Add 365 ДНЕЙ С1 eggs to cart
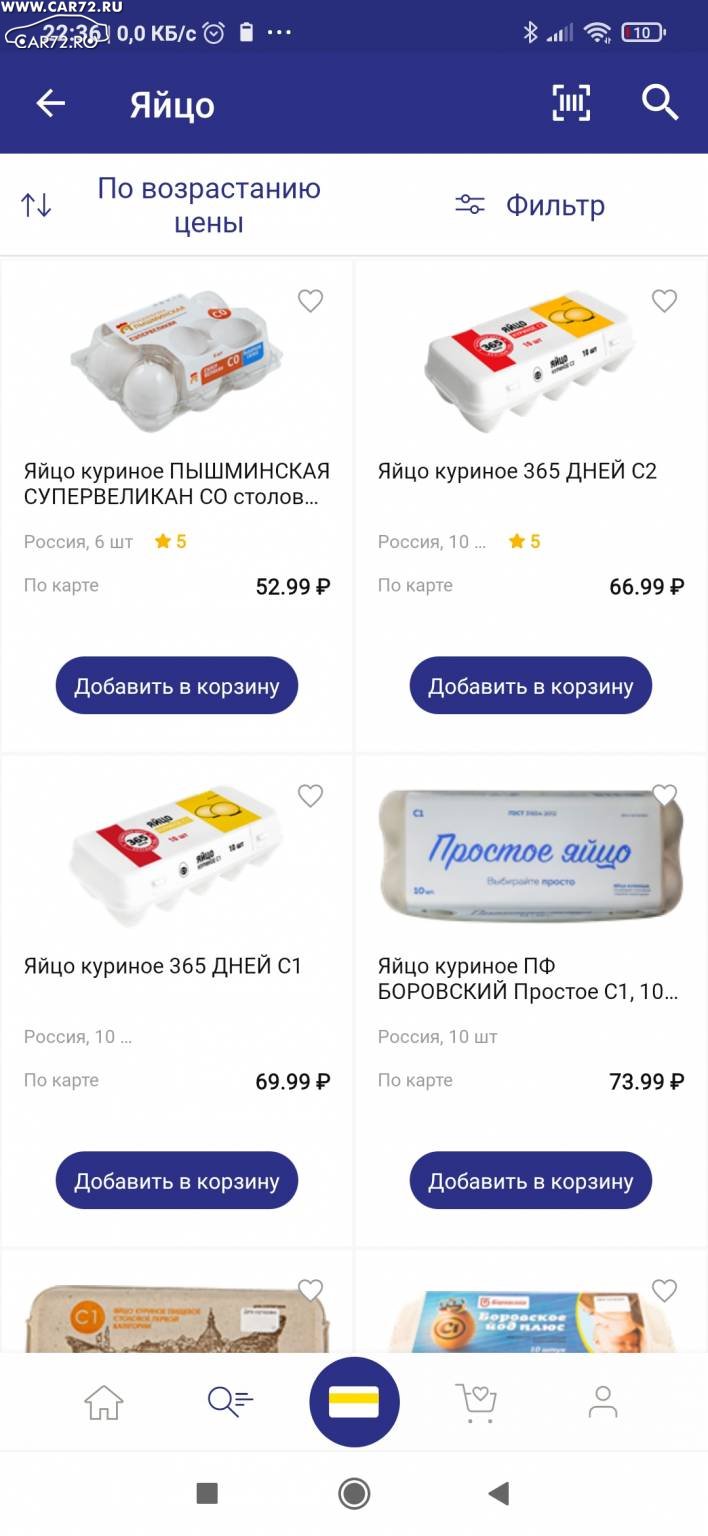 177,1181
